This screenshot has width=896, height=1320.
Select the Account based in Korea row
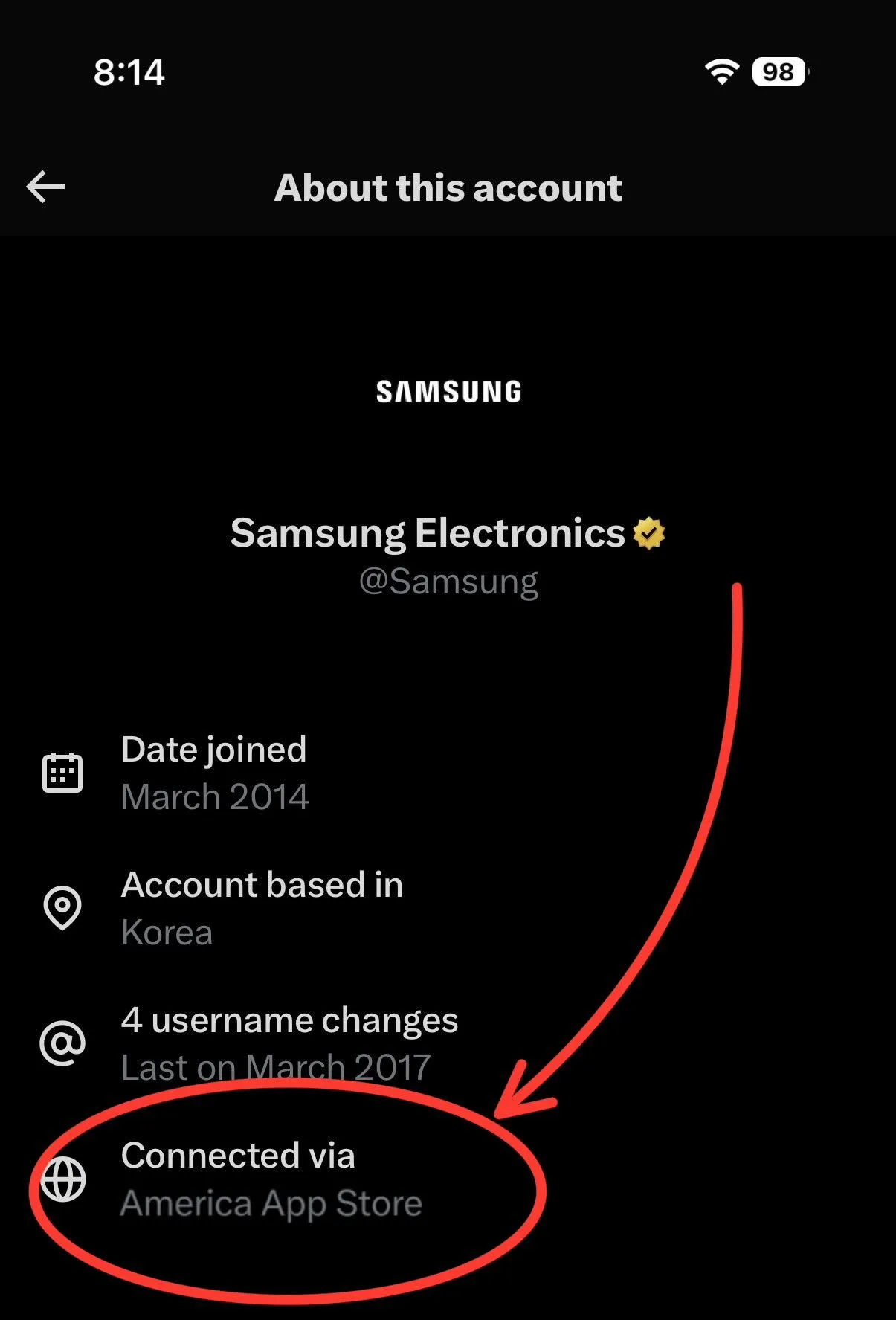pyautogui.click(x=262, y=907)
